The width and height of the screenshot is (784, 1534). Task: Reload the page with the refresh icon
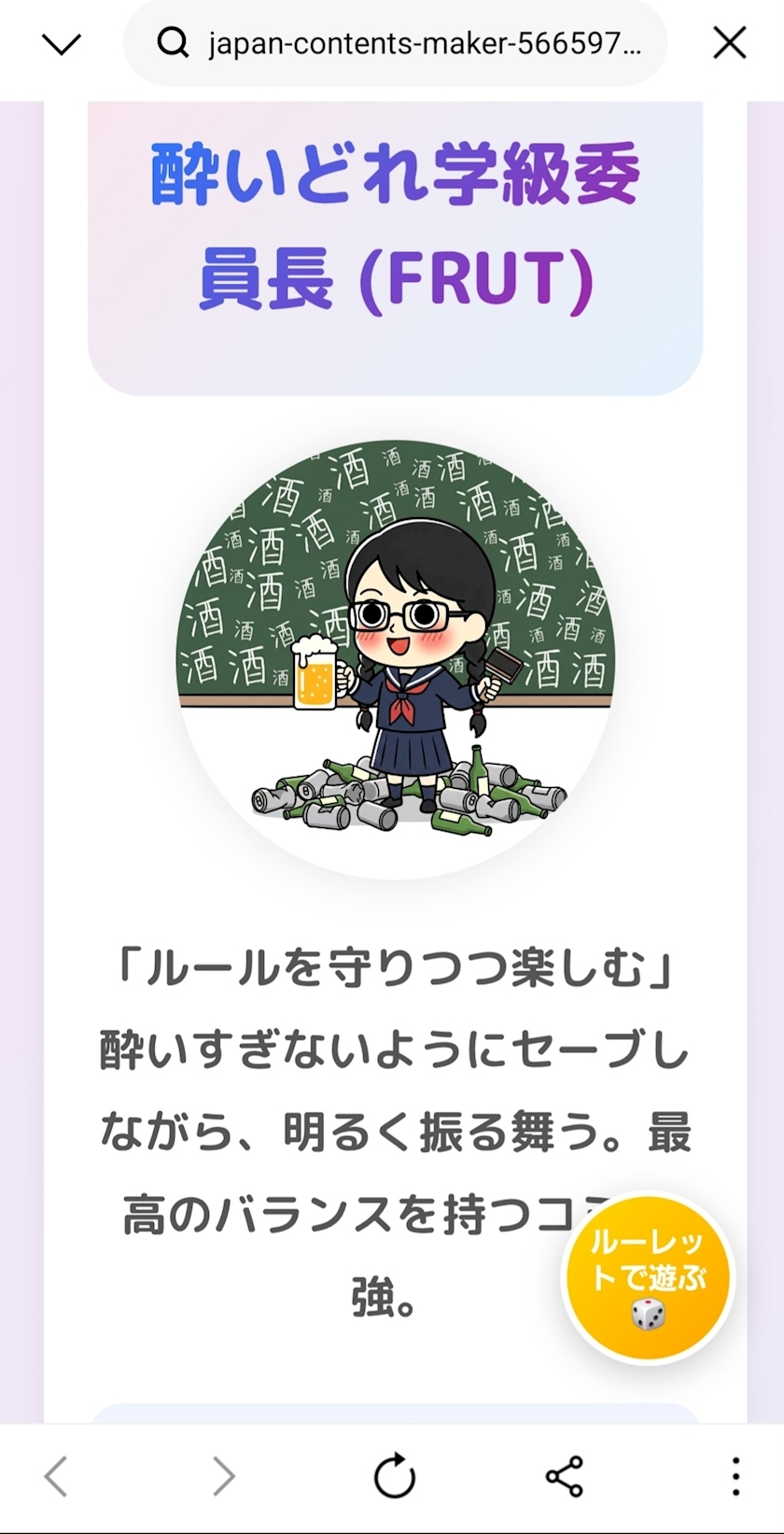coord(393,1474)
